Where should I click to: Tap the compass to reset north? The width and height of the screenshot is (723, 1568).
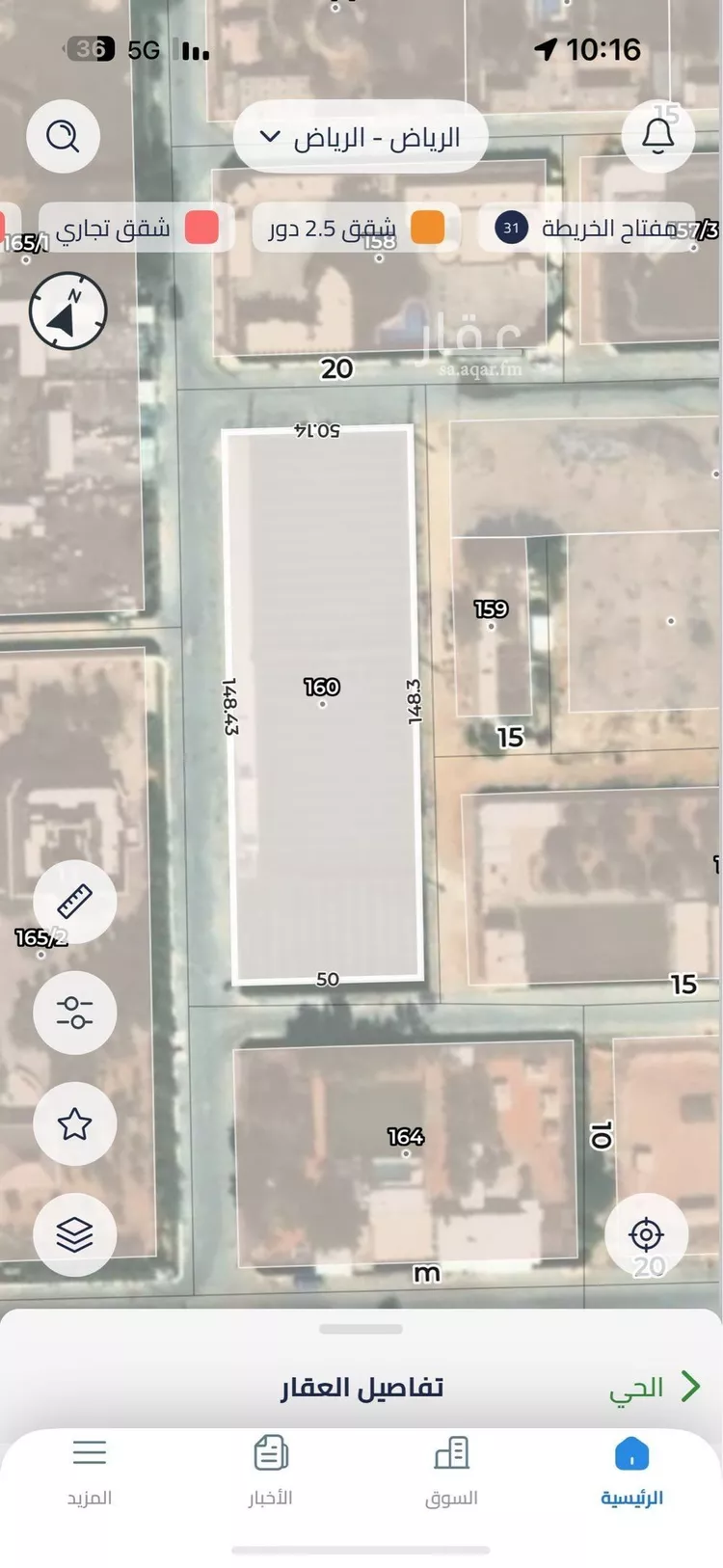[x=67, y=311]
